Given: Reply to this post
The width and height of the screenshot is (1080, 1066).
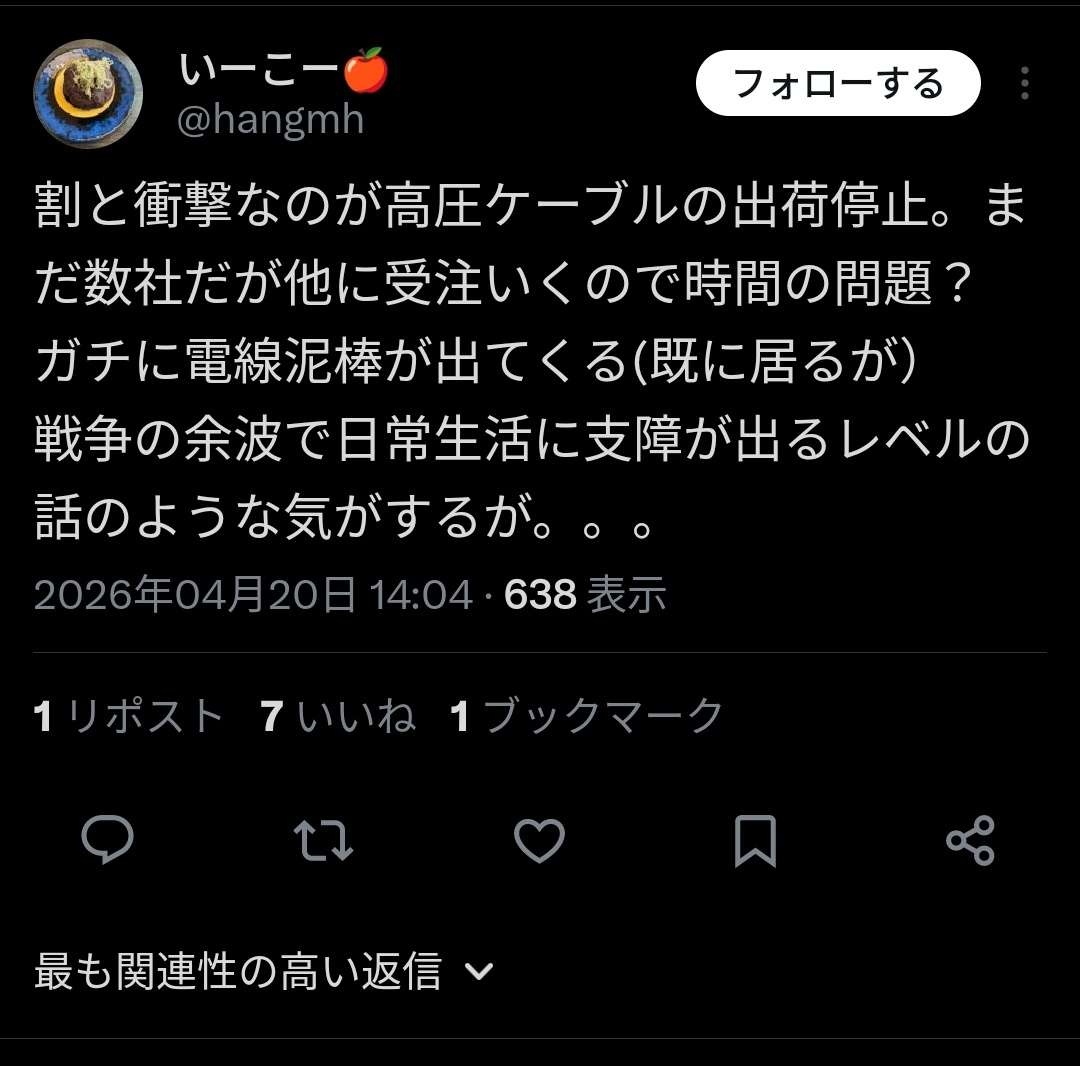Looking at the screenshot, I should 107,840.
